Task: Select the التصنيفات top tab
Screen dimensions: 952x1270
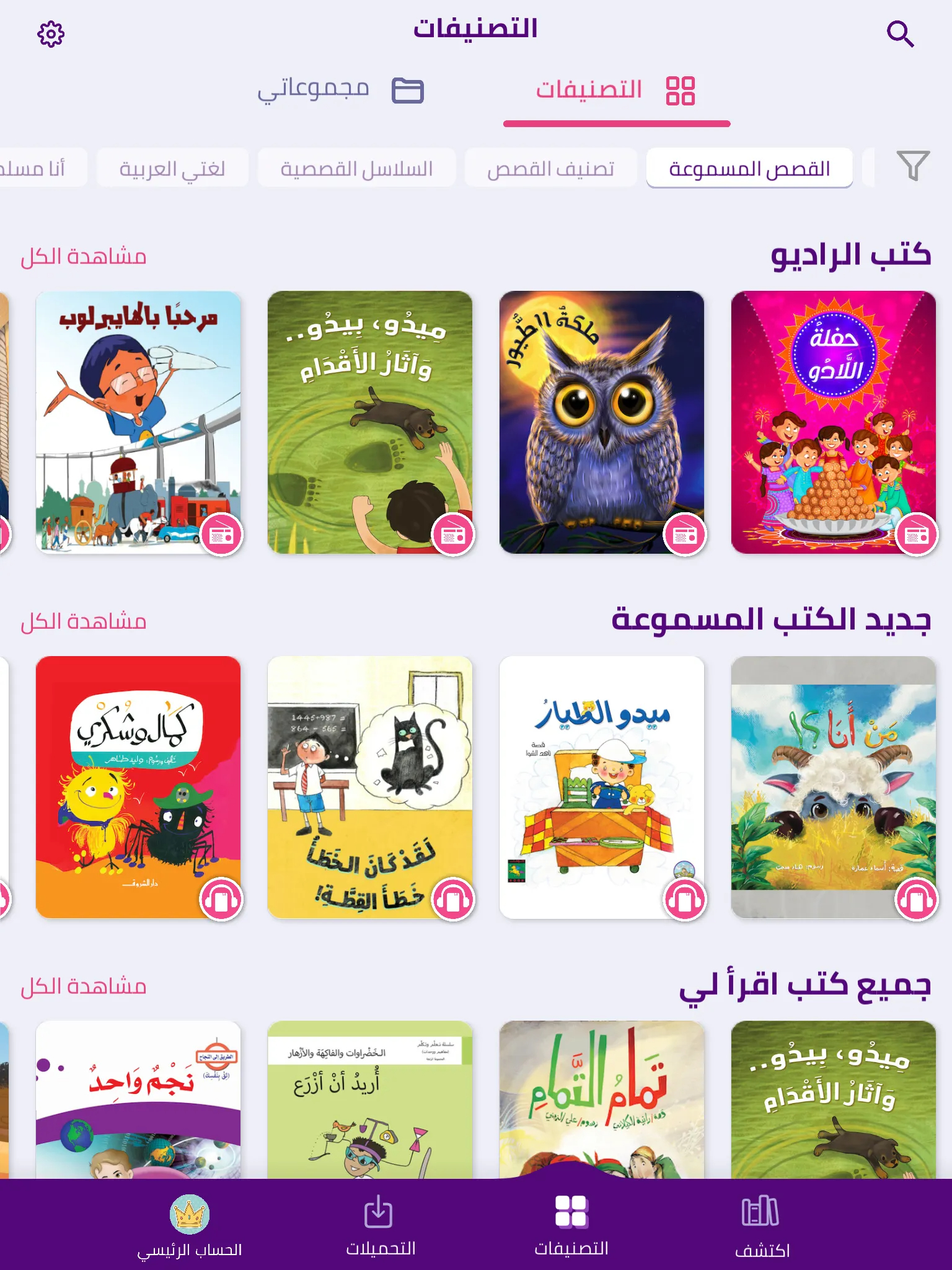Action: [x=616, y=91]
